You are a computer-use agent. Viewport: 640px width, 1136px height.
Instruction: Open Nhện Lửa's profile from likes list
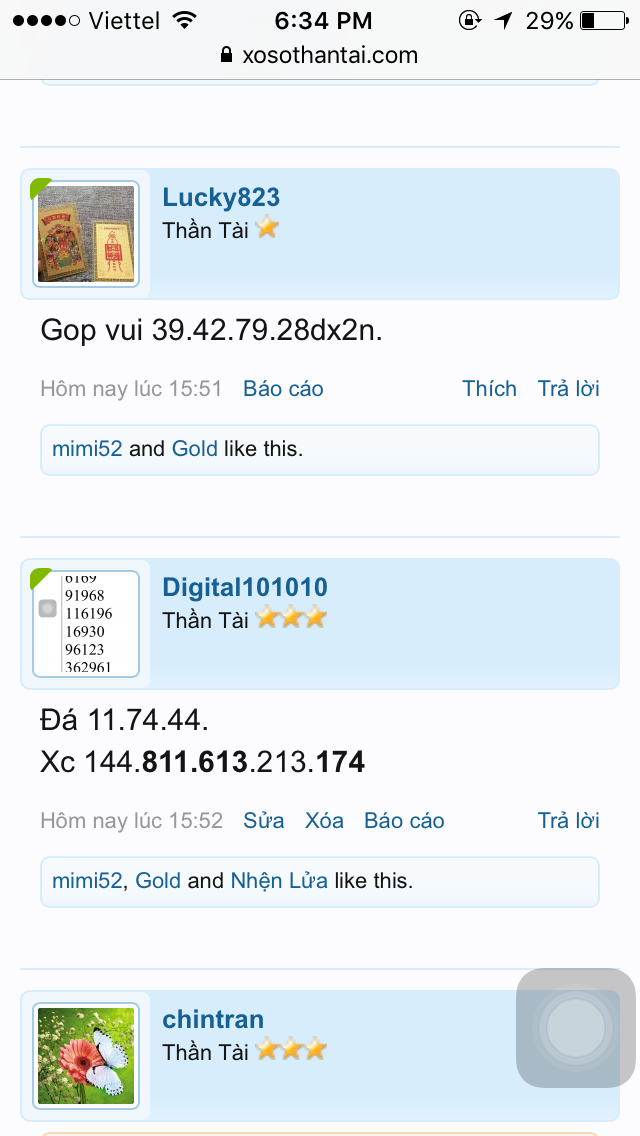point(279,881)
